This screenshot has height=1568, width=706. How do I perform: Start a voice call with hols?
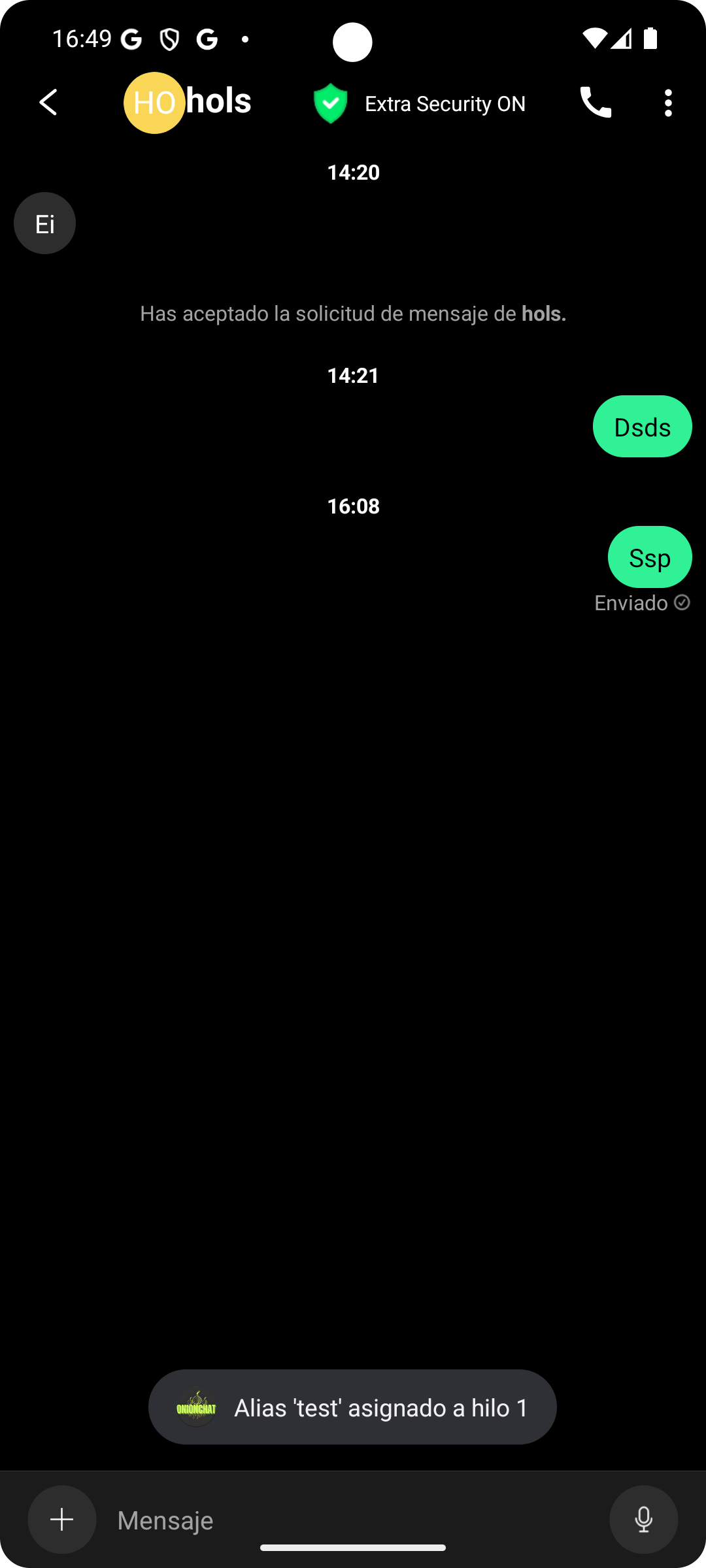click(595, 103)
